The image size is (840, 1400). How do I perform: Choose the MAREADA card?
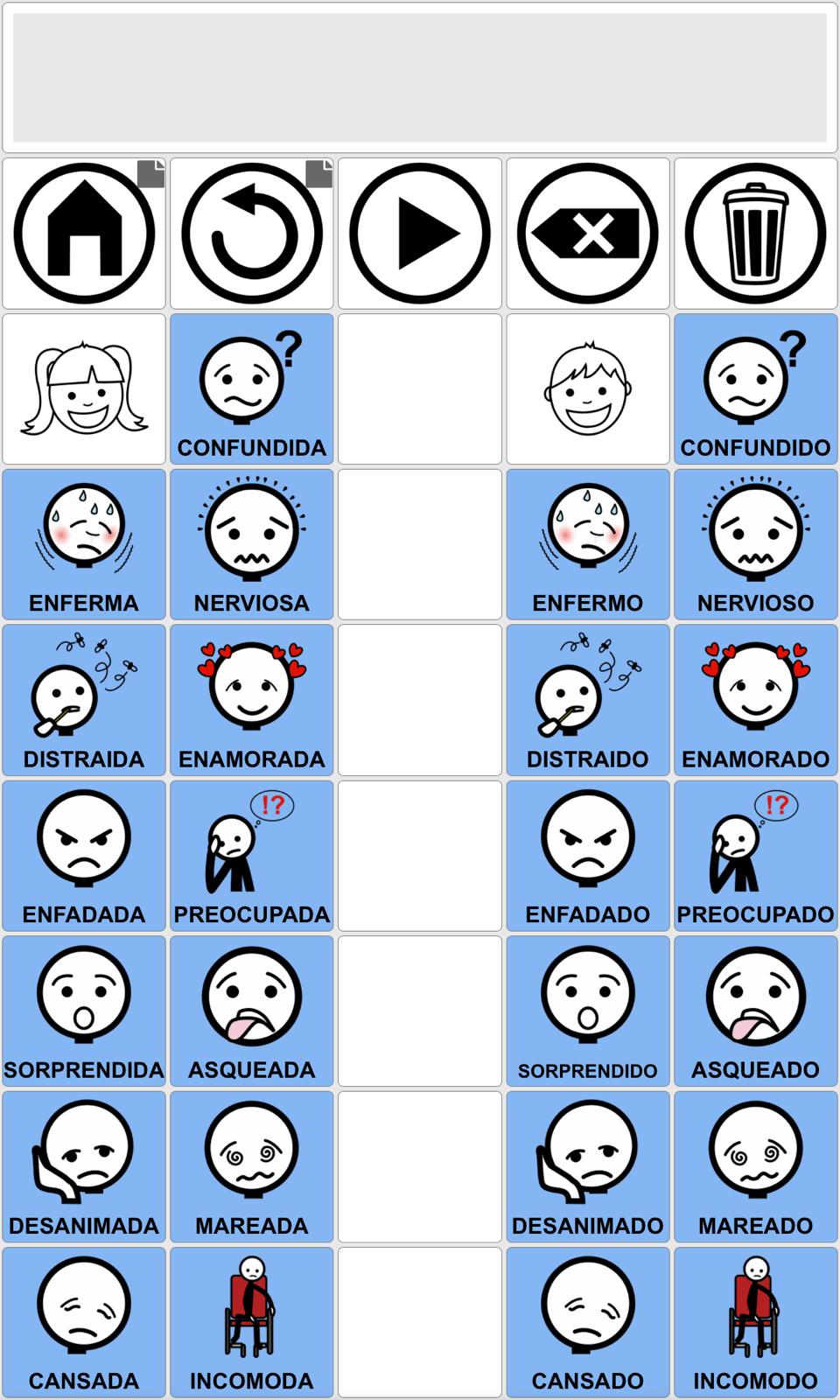(x=252, y=1167)
